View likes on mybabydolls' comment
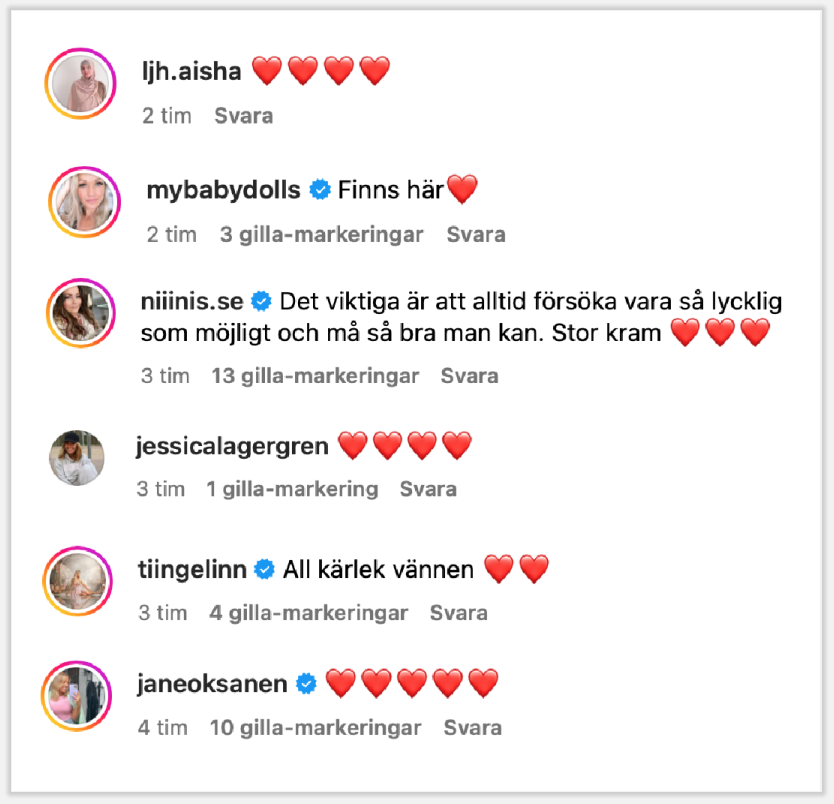Viewport: 834px width, 804px height. [321, 235]
